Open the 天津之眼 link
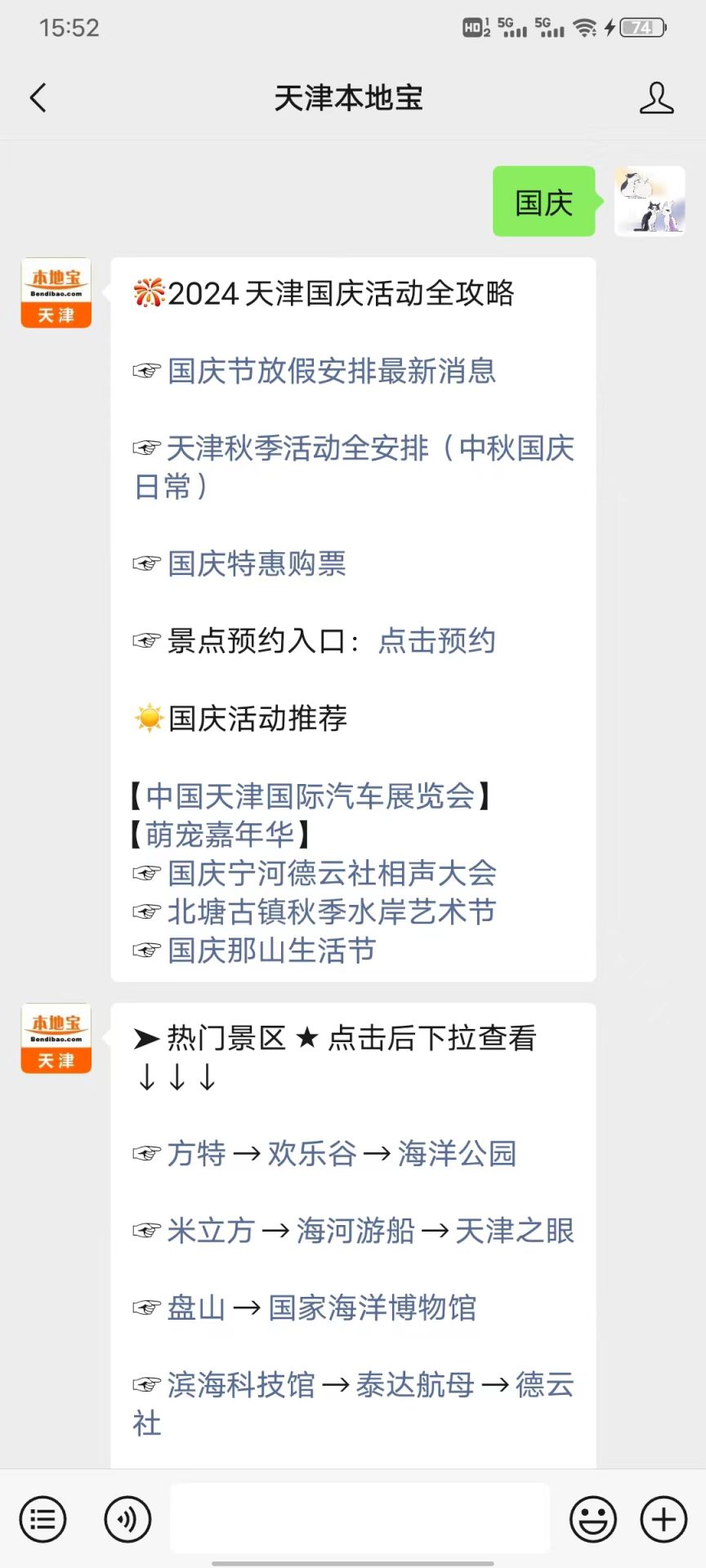The image size is (706, 1568). (514, 1231)
